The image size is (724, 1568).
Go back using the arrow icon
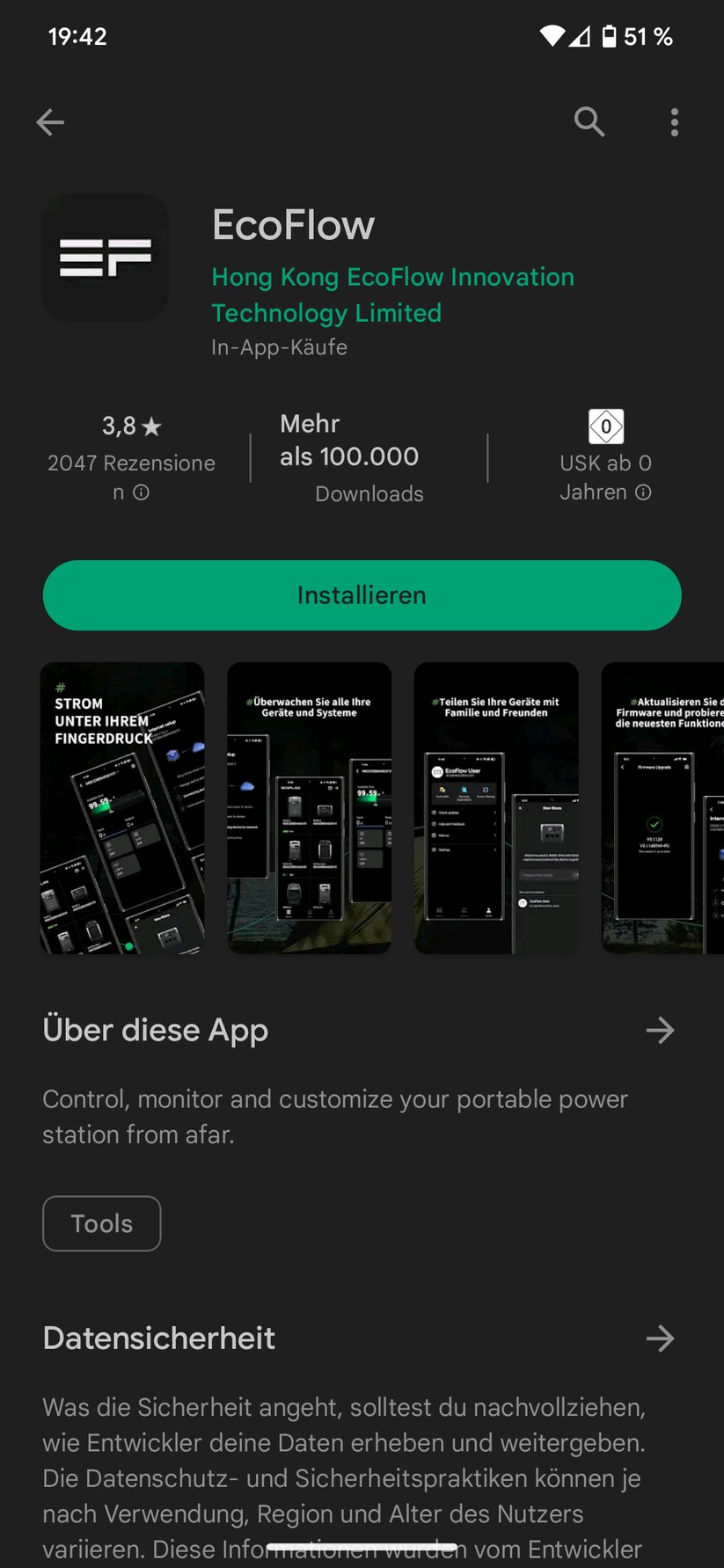[x=50, y=122]
